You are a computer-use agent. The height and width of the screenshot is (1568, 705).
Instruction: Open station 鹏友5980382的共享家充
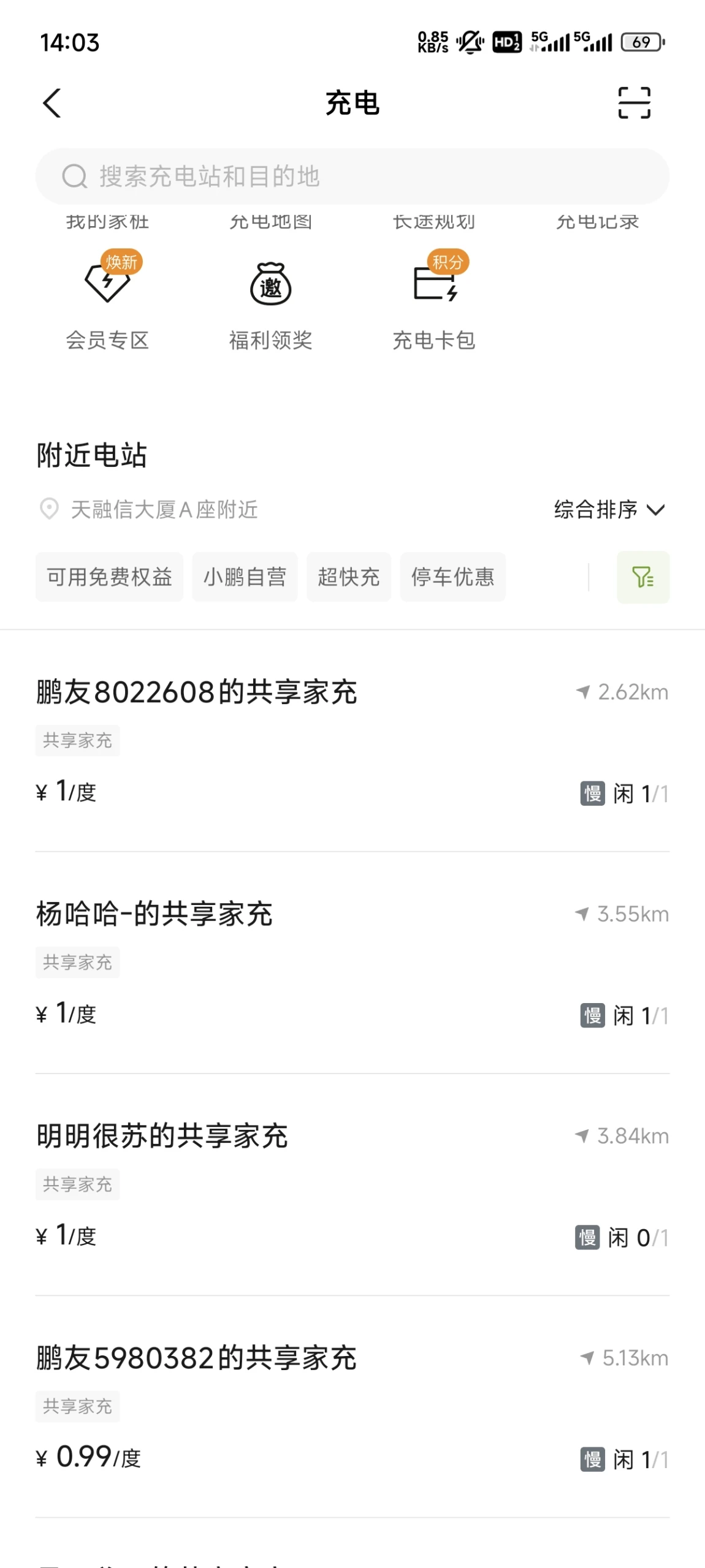(352, 1407)
